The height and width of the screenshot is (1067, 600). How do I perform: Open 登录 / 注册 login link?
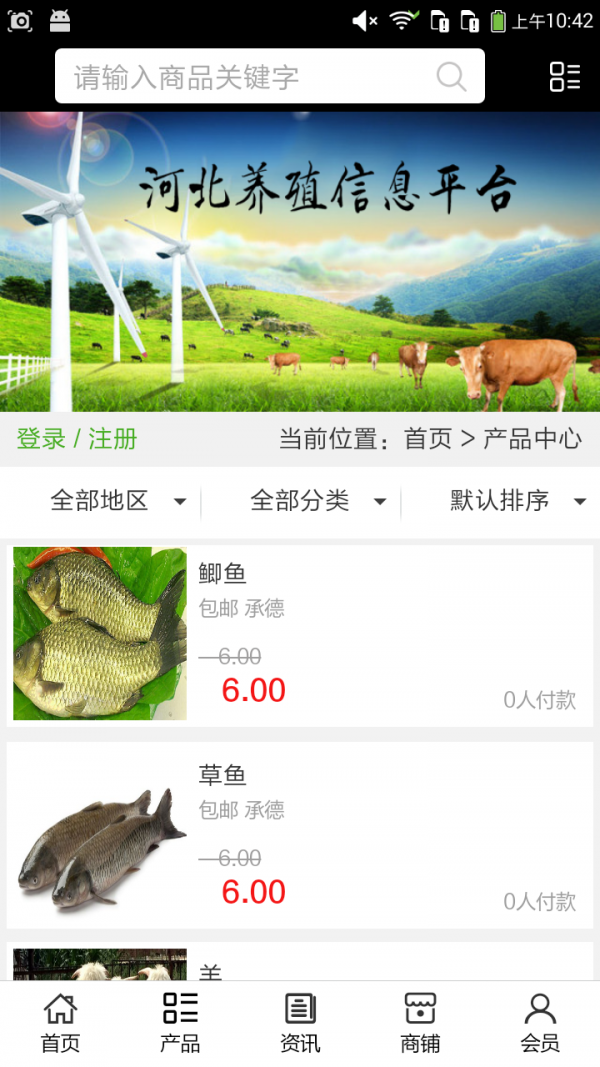[77, 439]
